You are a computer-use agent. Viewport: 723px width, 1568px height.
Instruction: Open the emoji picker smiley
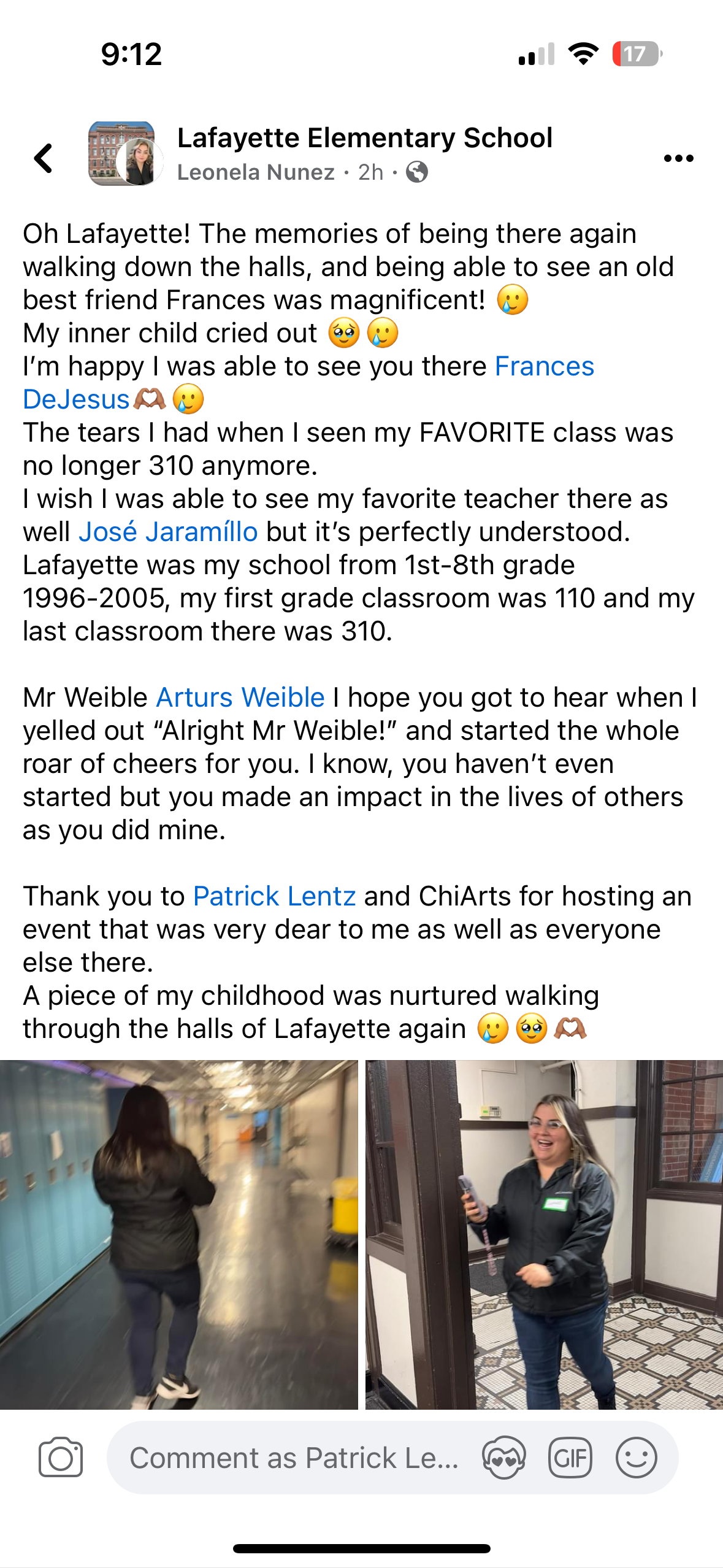point(636,1458)
